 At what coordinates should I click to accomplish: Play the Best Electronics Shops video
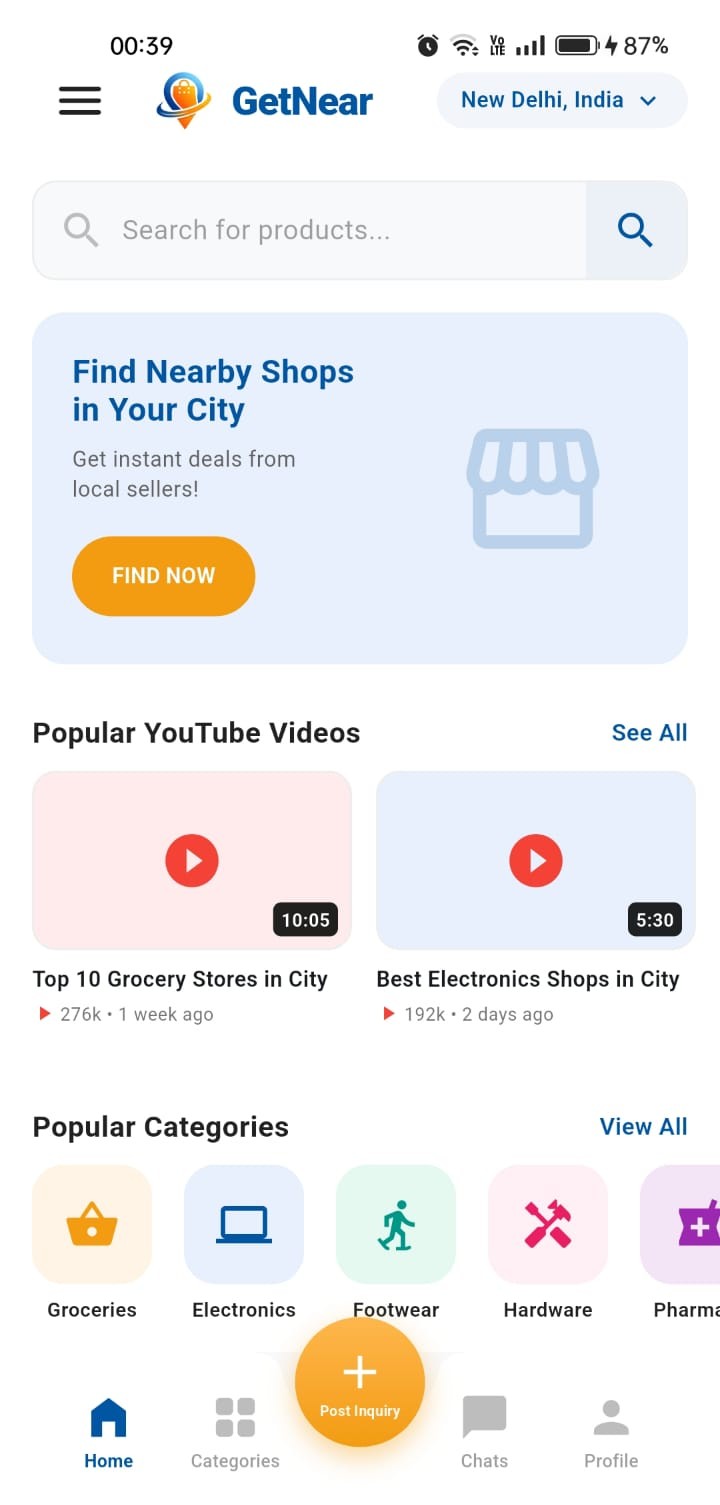click(535, 860)
